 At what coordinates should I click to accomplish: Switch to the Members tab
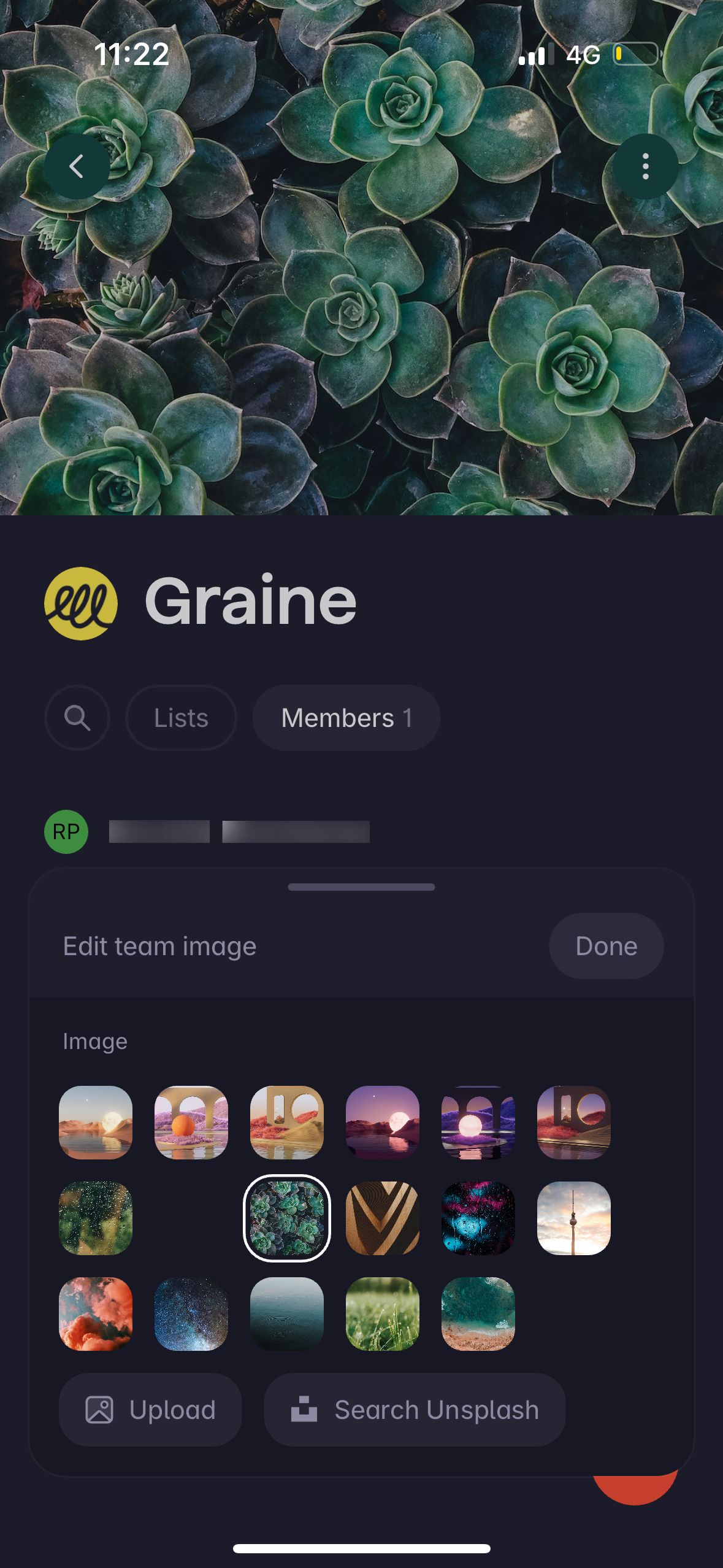(346, 717)
